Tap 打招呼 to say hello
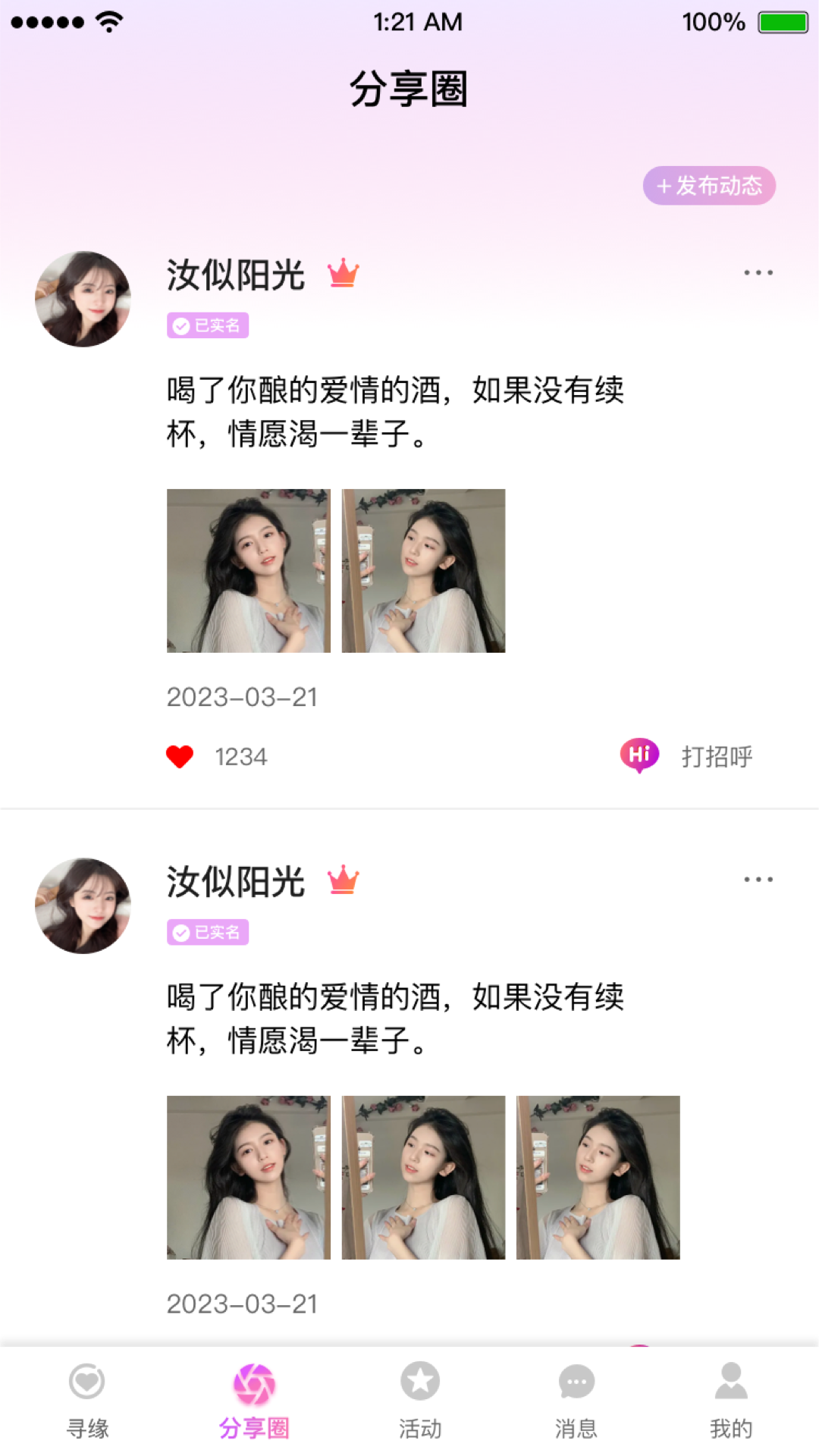This screenshot has height=1456, width=819. tap(717, 756)
